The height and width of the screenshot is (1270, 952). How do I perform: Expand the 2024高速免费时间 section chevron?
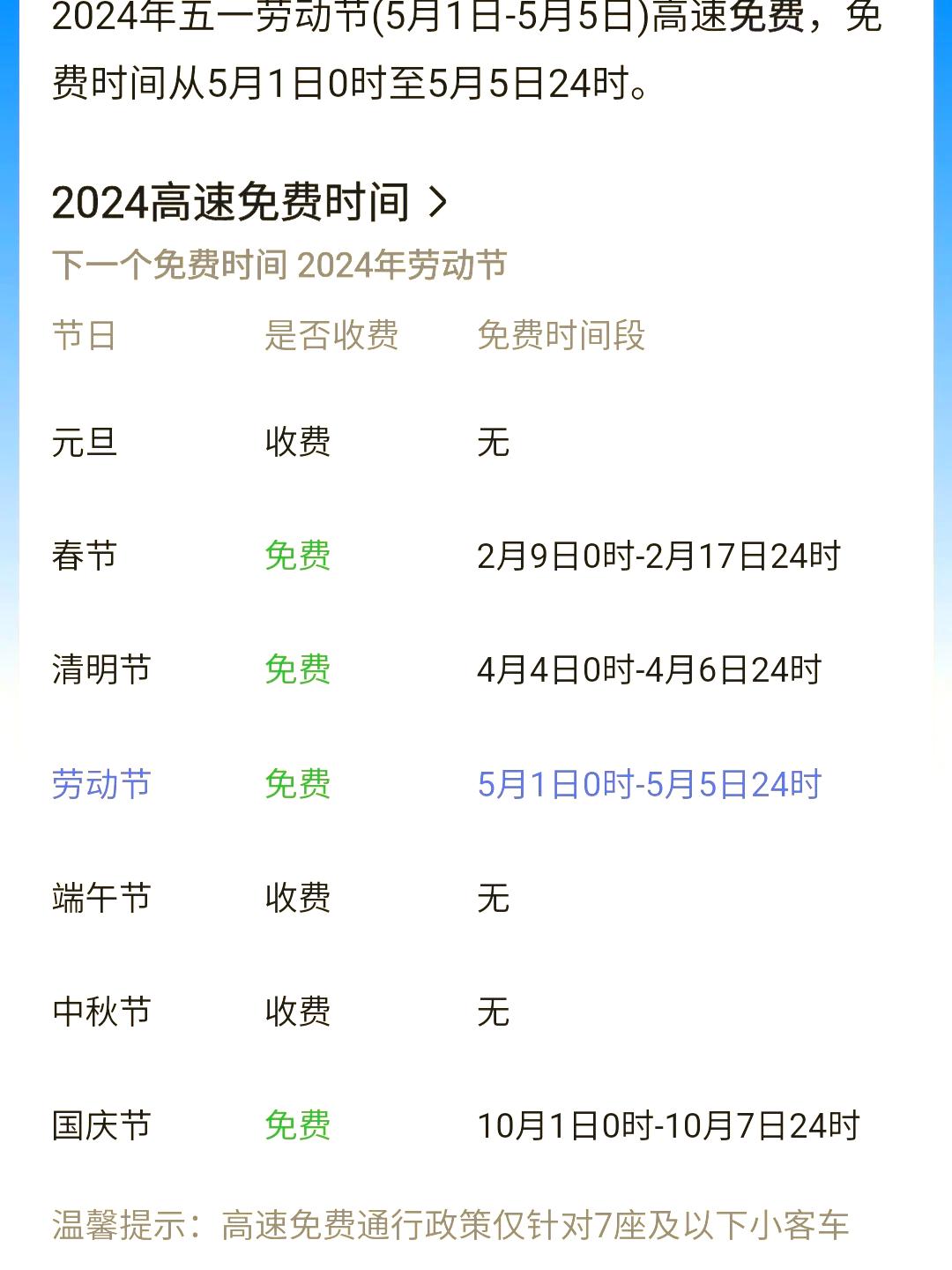click(x=438, y=204)
